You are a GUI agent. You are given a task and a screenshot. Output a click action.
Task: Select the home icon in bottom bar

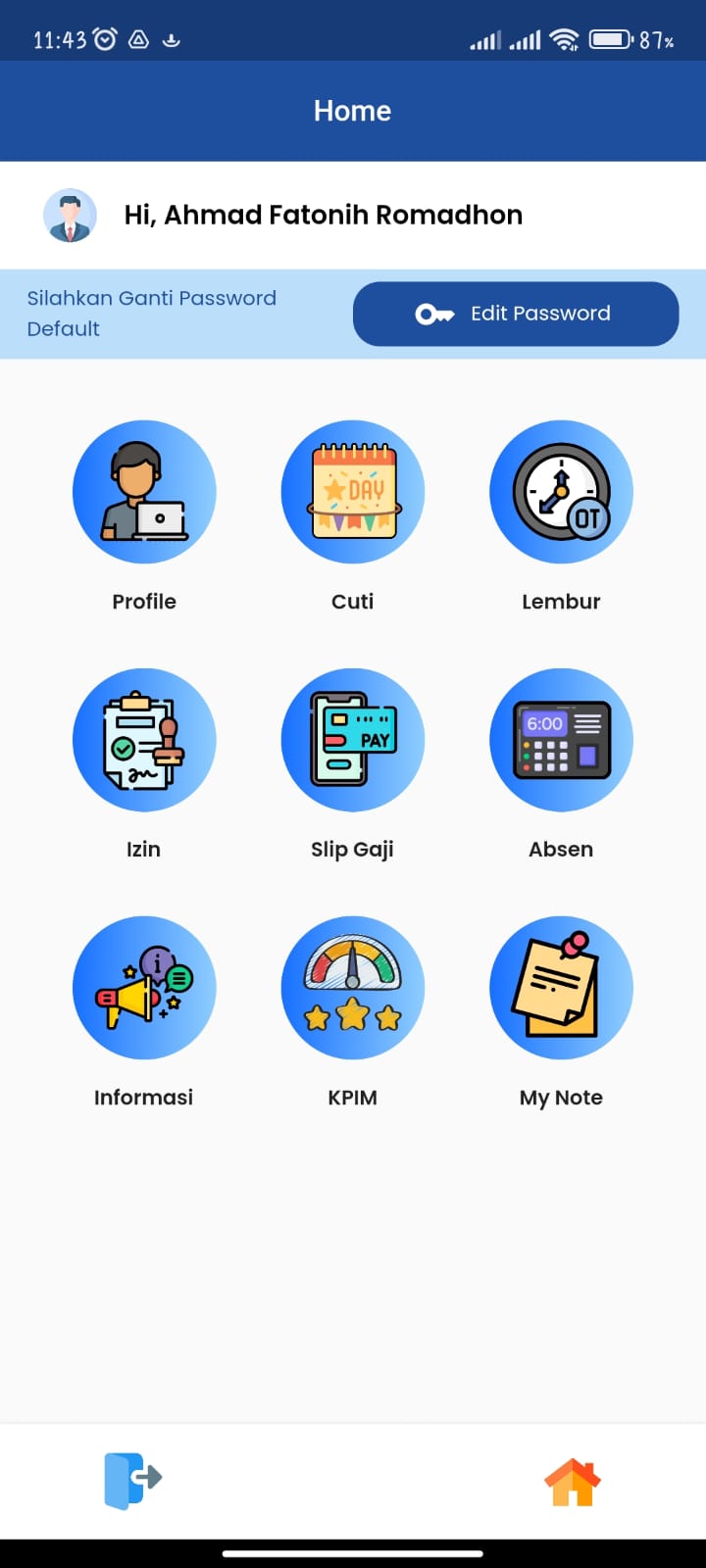(573, 1482)
